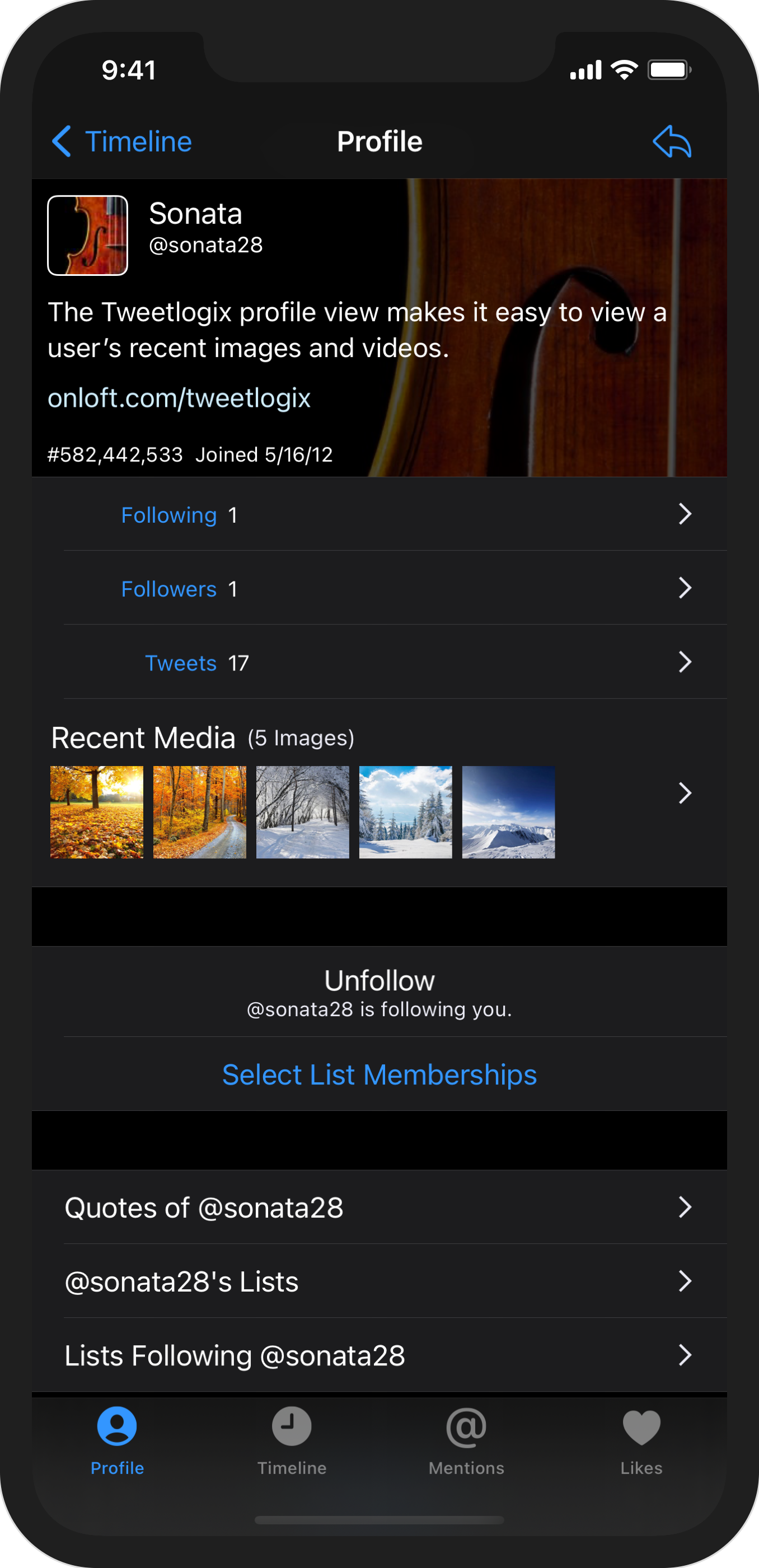This screenshot has height=1568, width=759.
Task: Unfollow @sonata28
Action: 379,991
